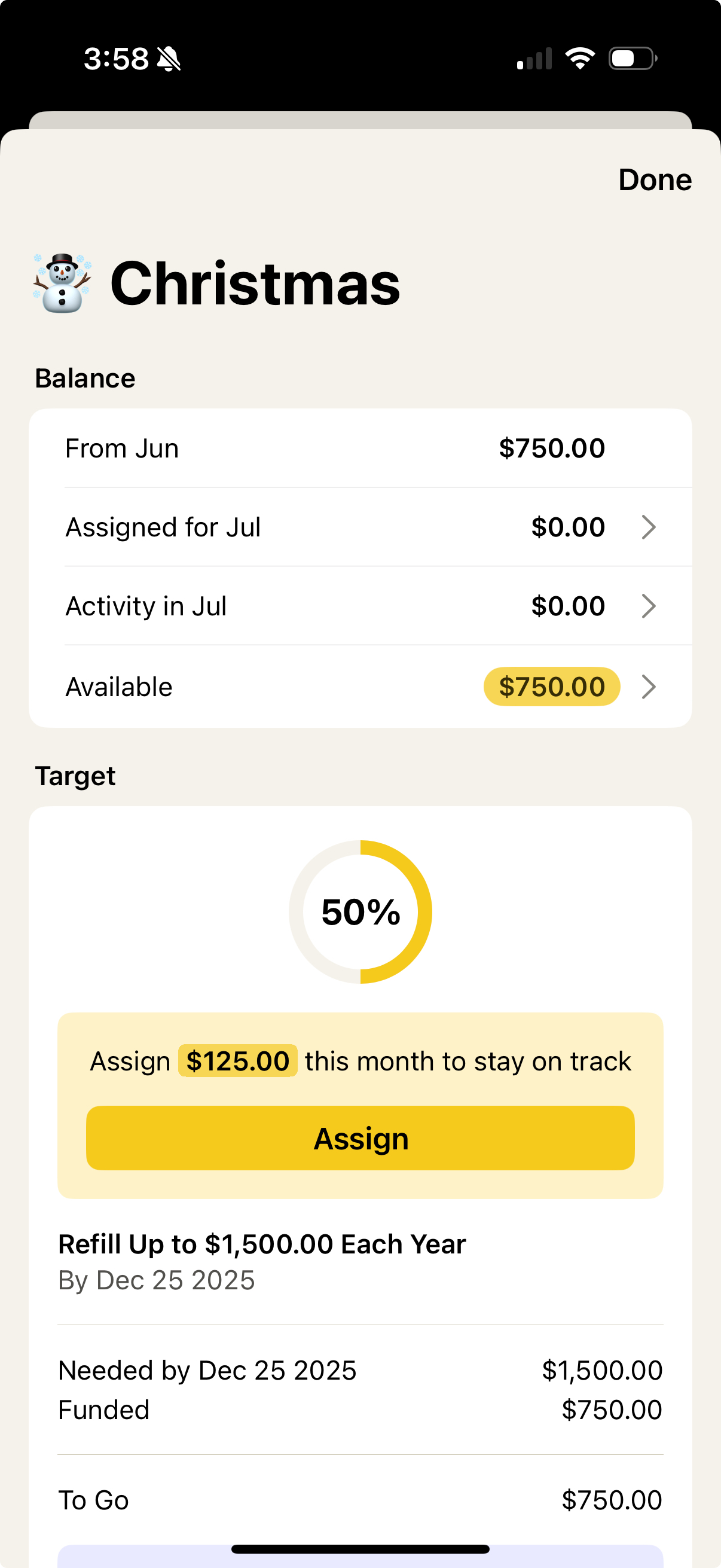
Task: Open the Assigned for Jul row
Action: 360,527
